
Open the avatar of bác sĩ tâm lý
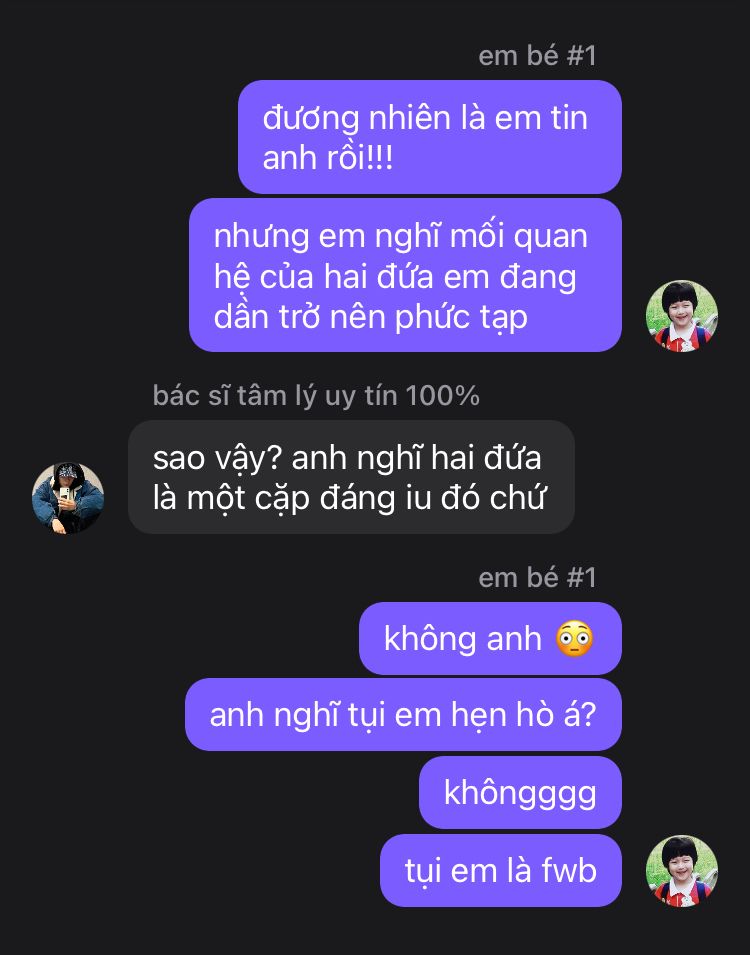coord(68,497)
